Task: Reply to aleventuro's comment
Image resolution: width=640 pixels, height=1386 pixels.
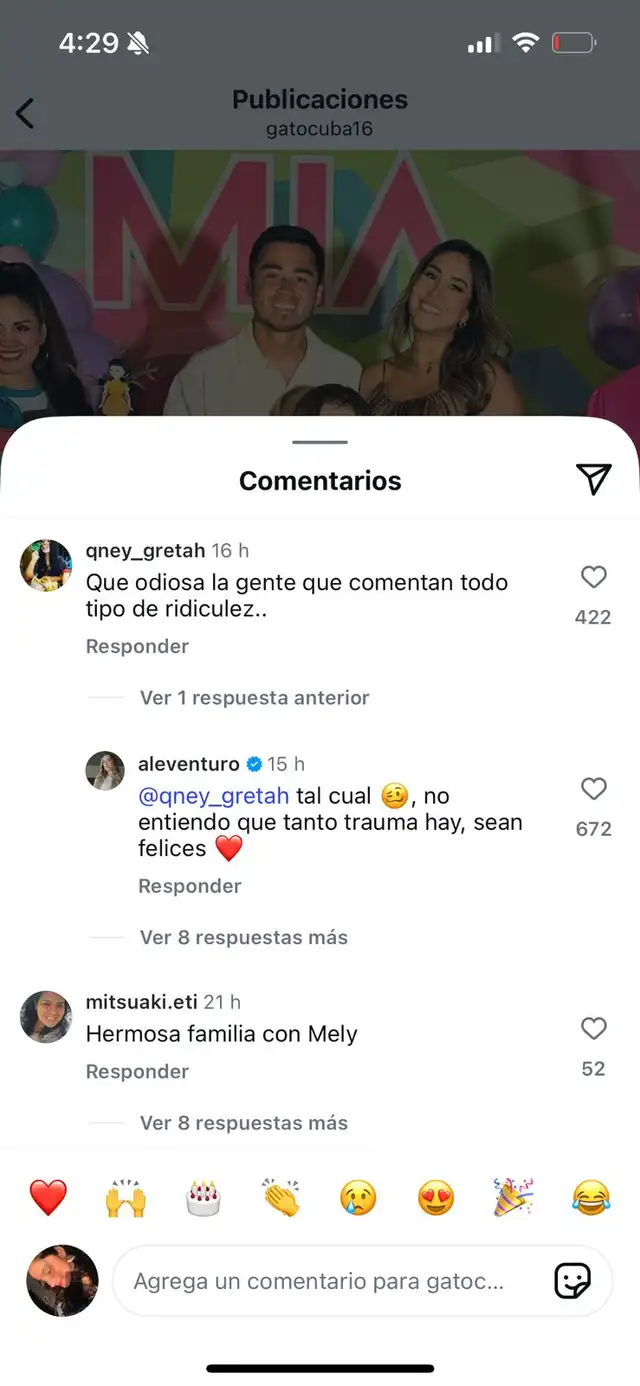Action: coord(190,886)
